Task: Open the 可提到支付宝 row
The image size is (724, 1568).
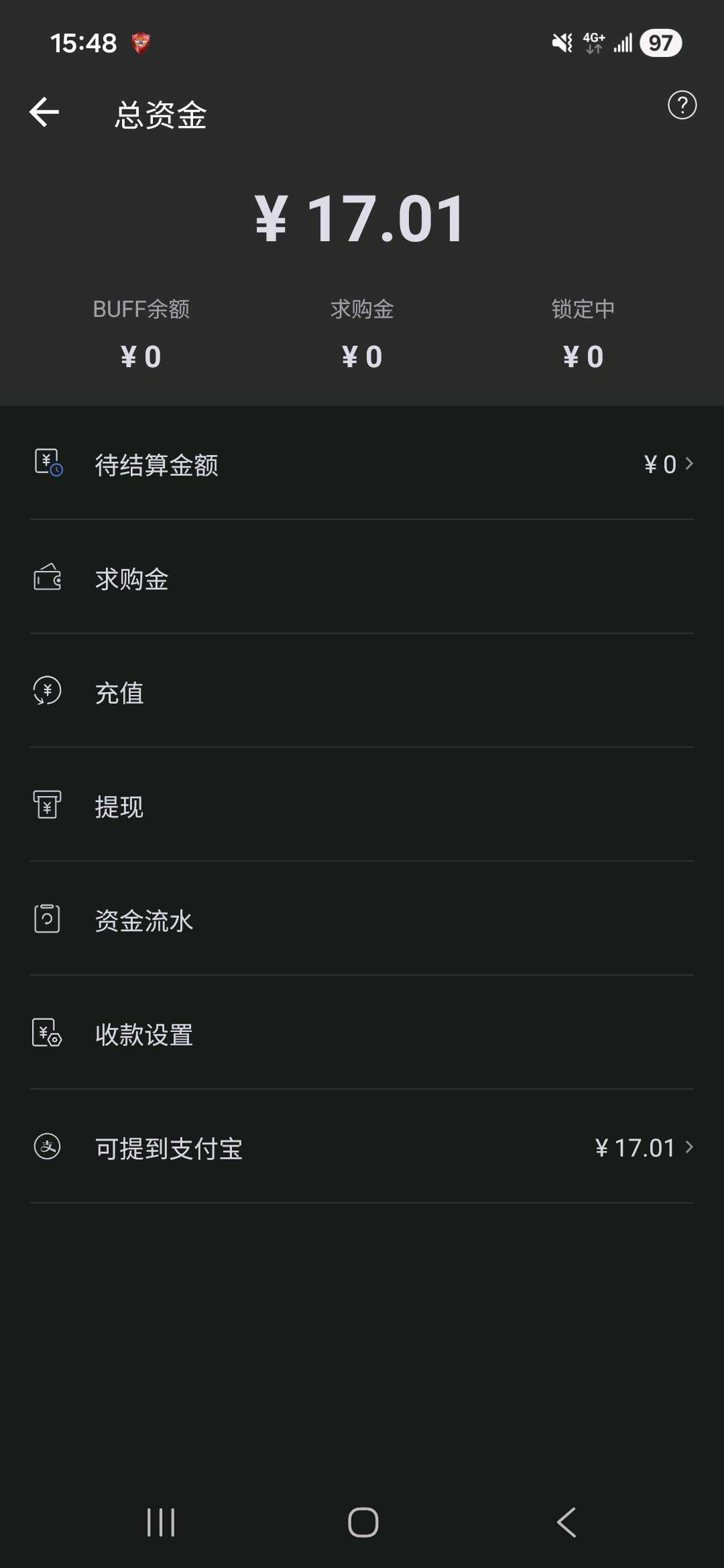Action: pyautogui.click(x=362, y=1148)
